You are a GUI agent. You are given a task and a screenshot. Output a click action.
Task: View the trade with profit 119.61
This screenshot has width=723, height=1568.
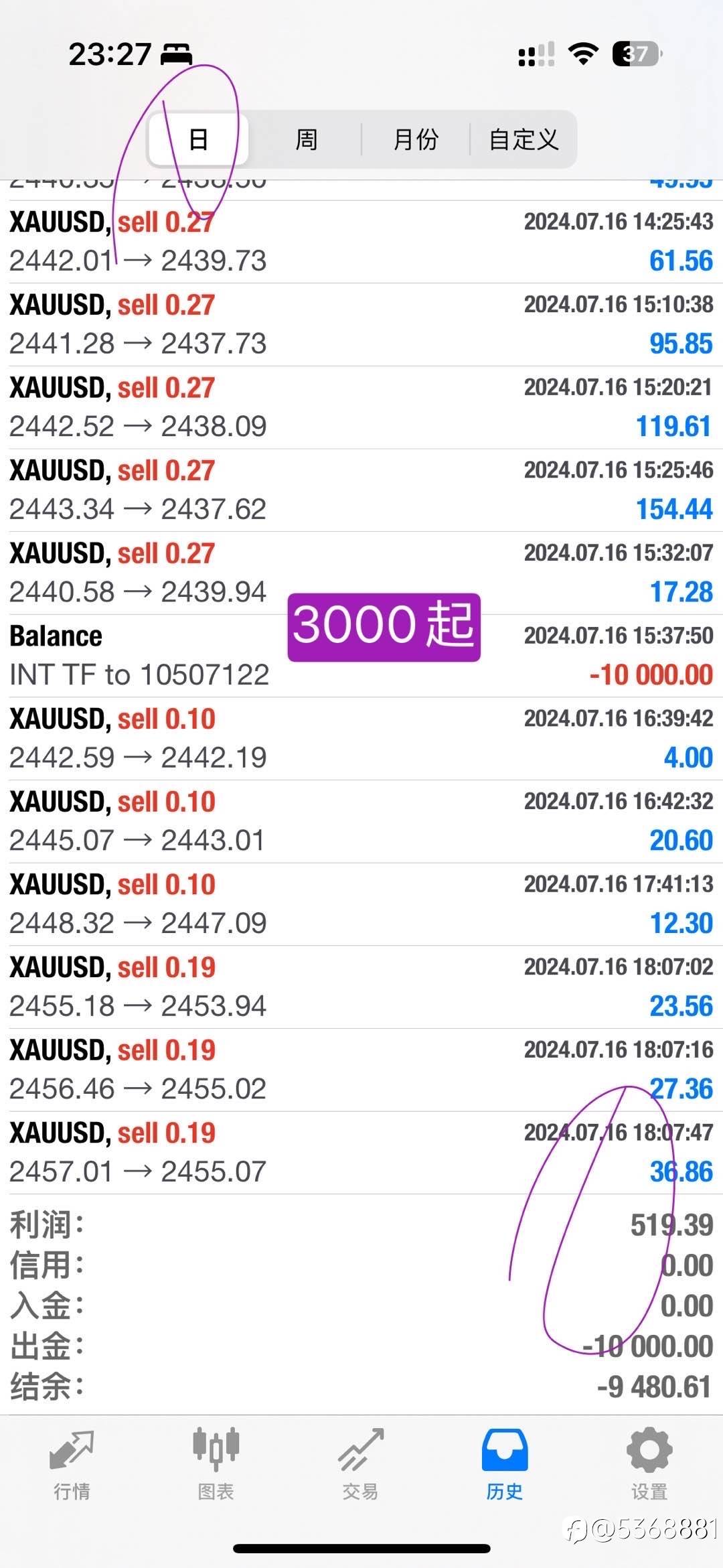coord(361,407)
